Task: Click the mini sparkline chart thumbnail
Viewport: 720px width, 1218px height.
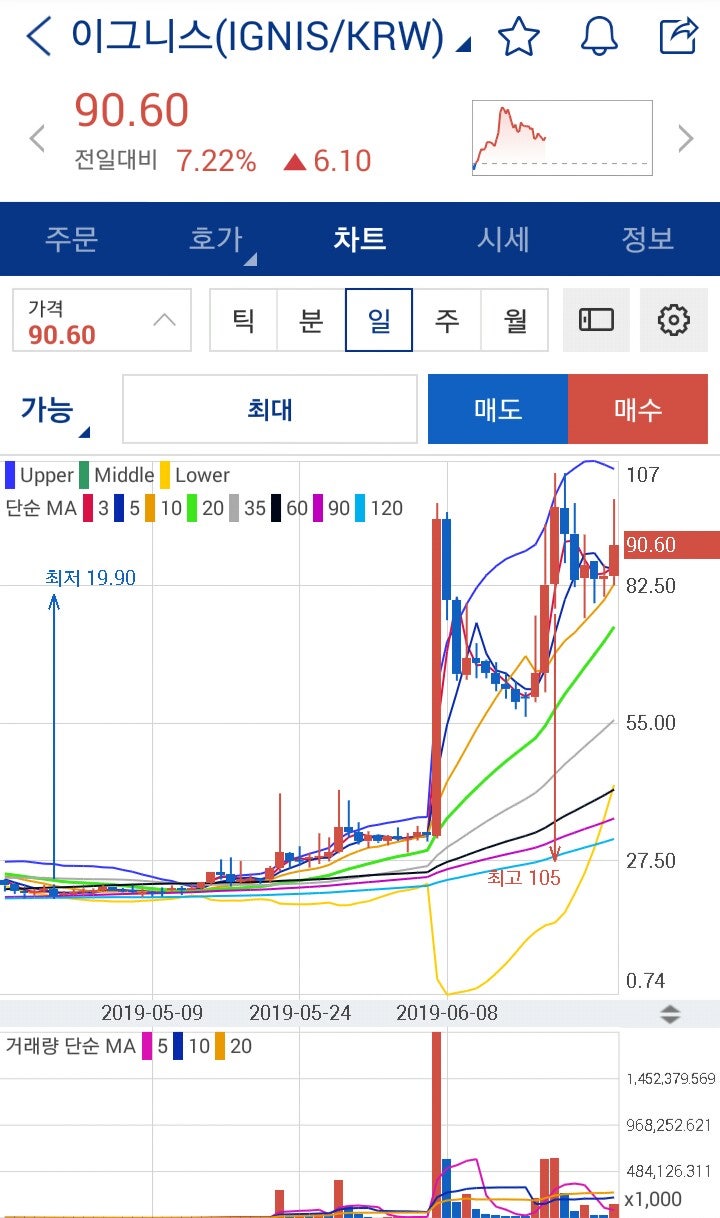Action: [560, 136]
